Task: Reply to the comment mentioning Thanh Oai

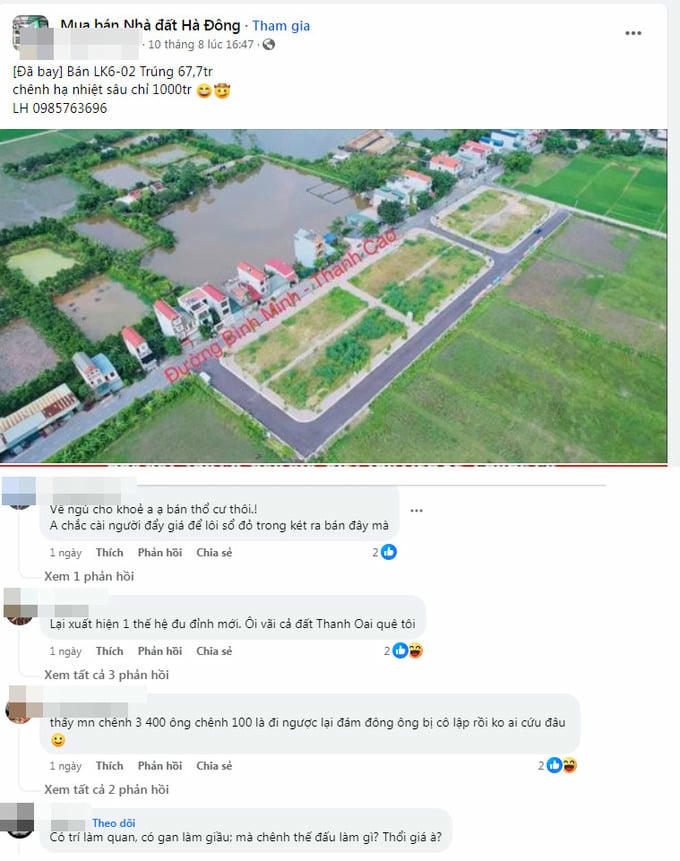Action: coord(160,651)
